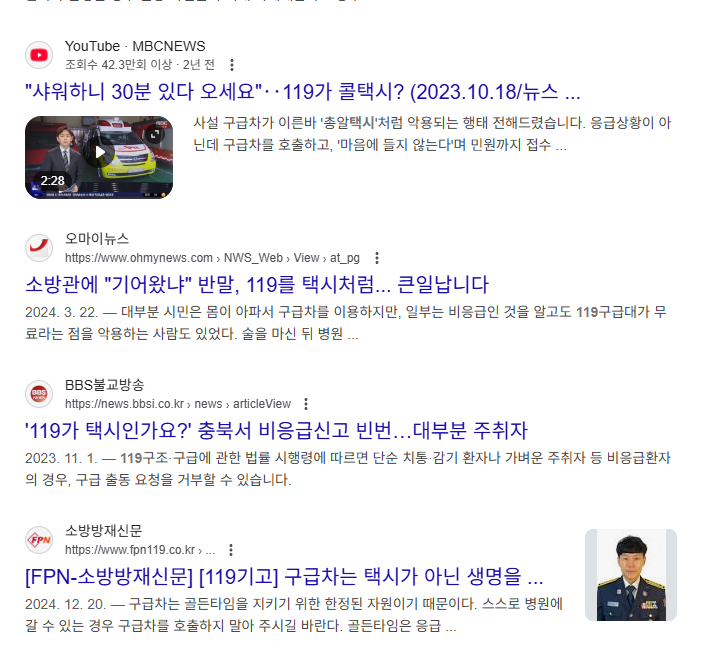This screenshot has width=704, height=668.
Task: Open options for the 소방방재신문 result
Action: pyautogui.click(x=232, y=550)
